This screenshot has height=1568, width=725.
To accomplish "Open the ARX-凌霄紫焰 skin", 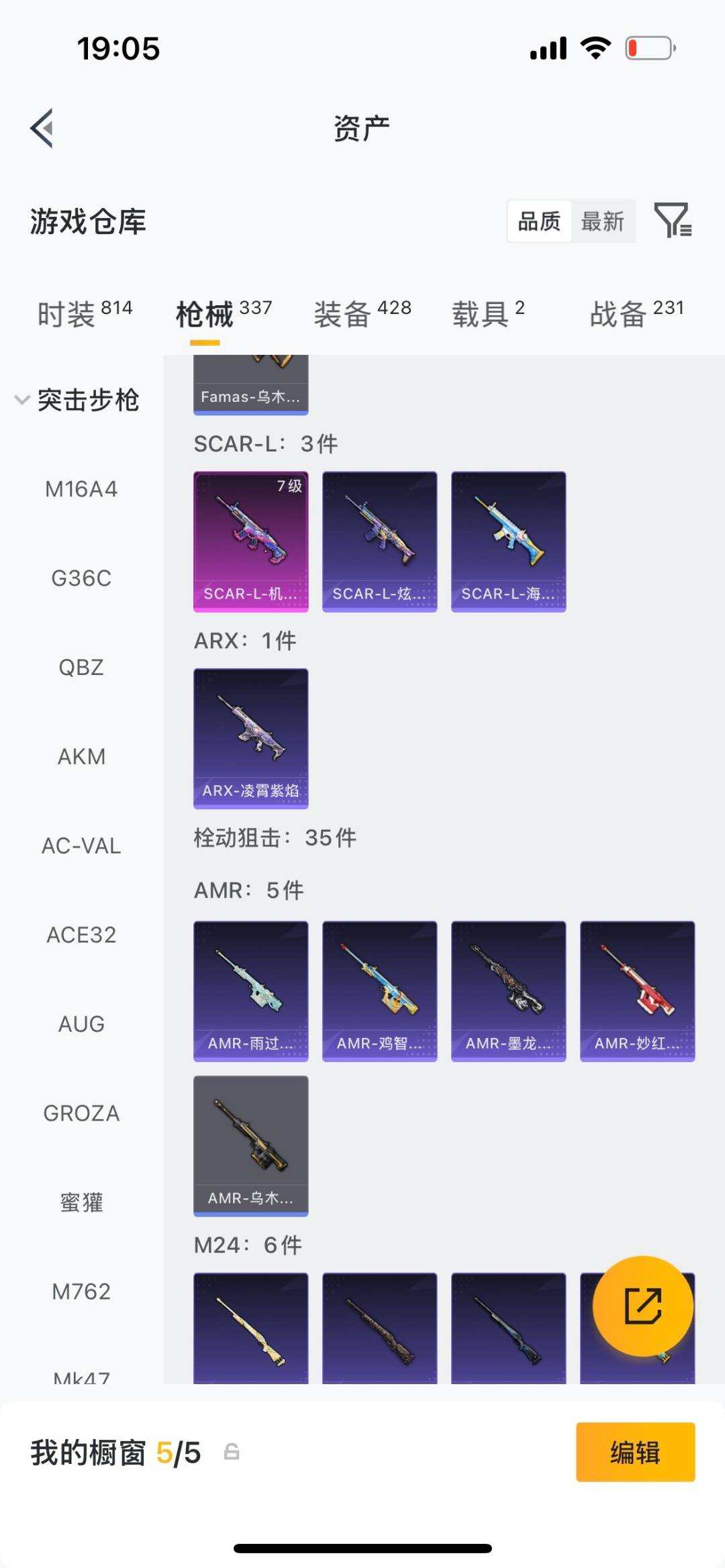I will 251,738.
